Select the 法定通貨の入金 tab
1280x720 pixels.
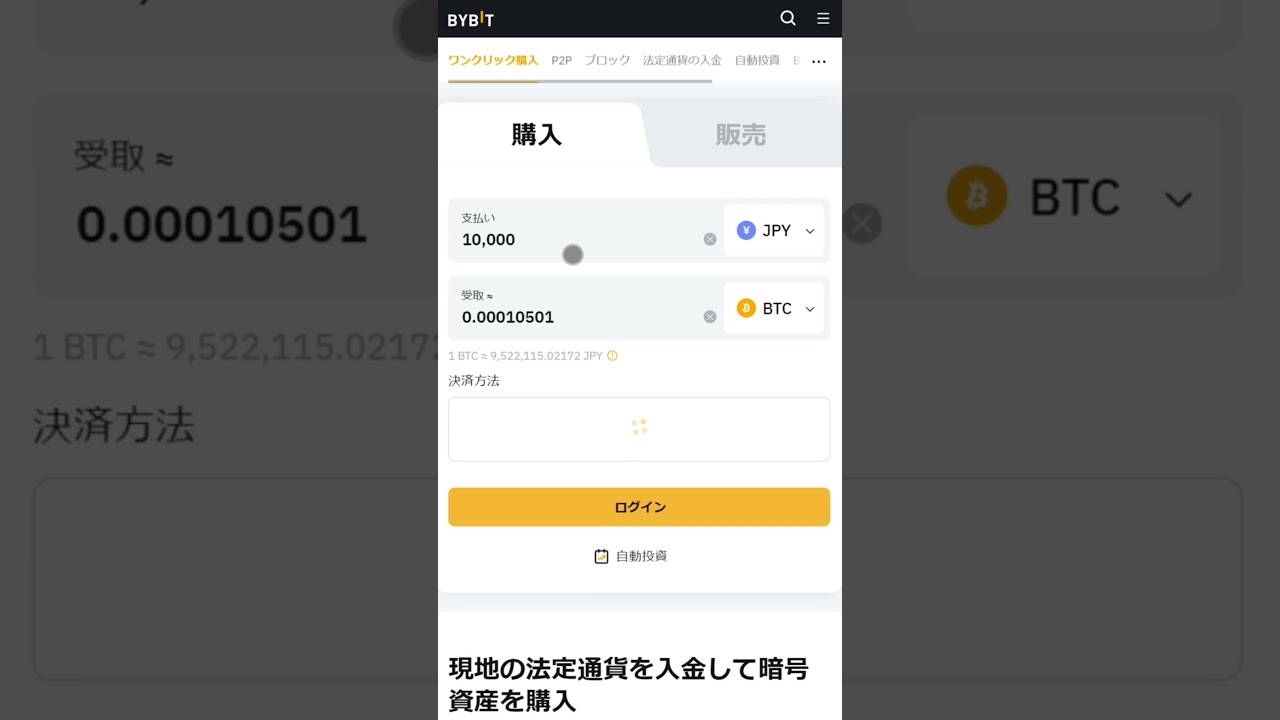click(x=681, y=61)
